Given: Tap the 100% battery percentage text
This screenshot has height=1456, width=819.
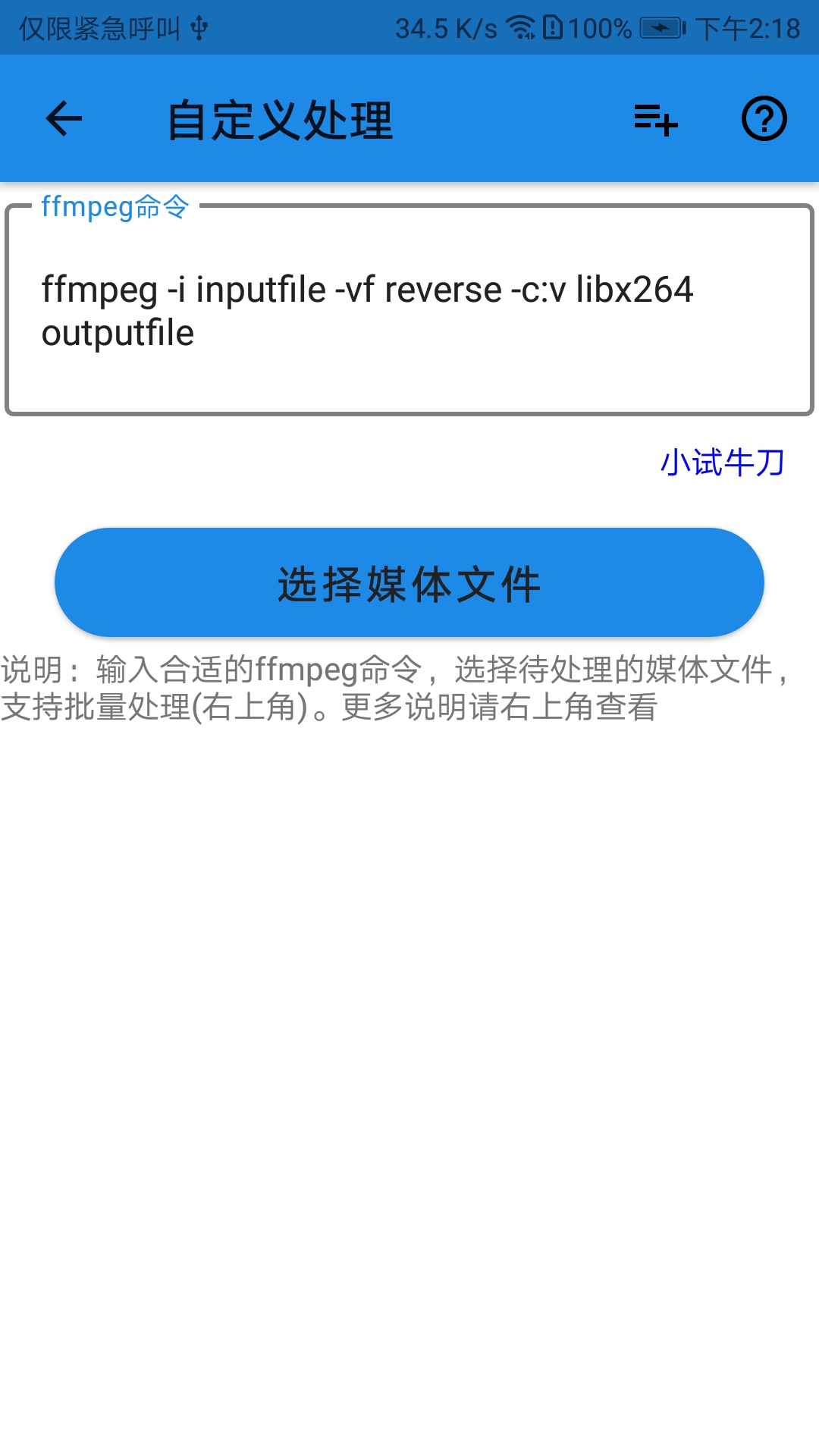Looking at the screenshot, I should tap(603, 28).
